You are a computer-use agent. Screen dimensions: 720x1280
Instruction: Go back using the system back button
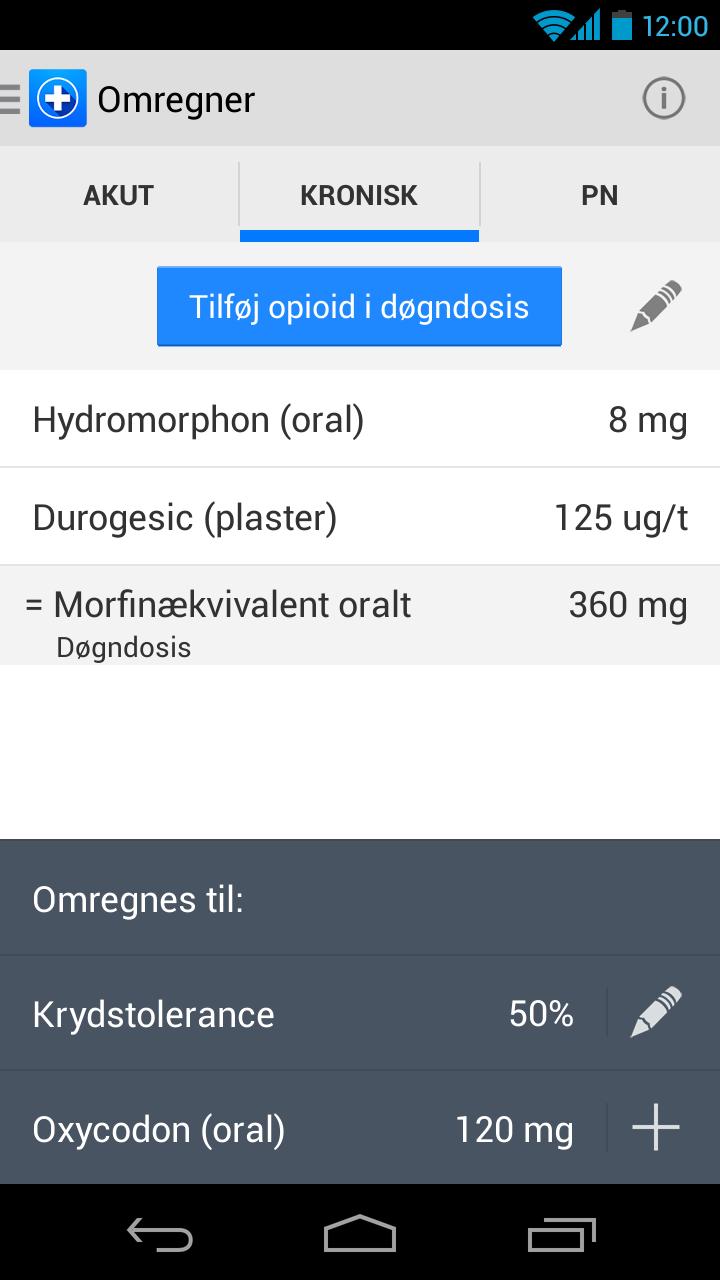(160, 1233)
